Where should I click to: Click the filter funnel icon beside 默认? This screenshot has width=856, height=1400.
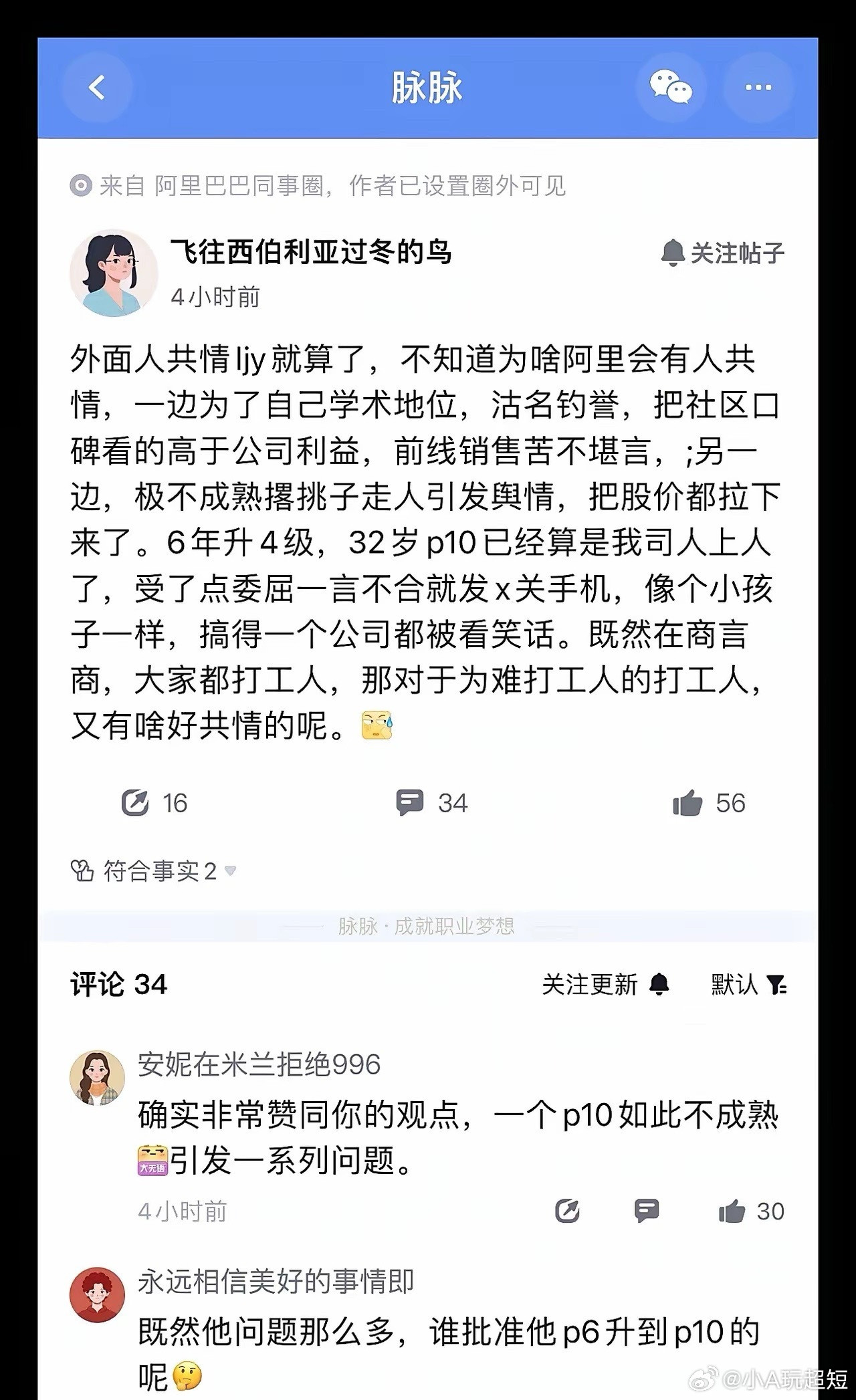(779, 985)
